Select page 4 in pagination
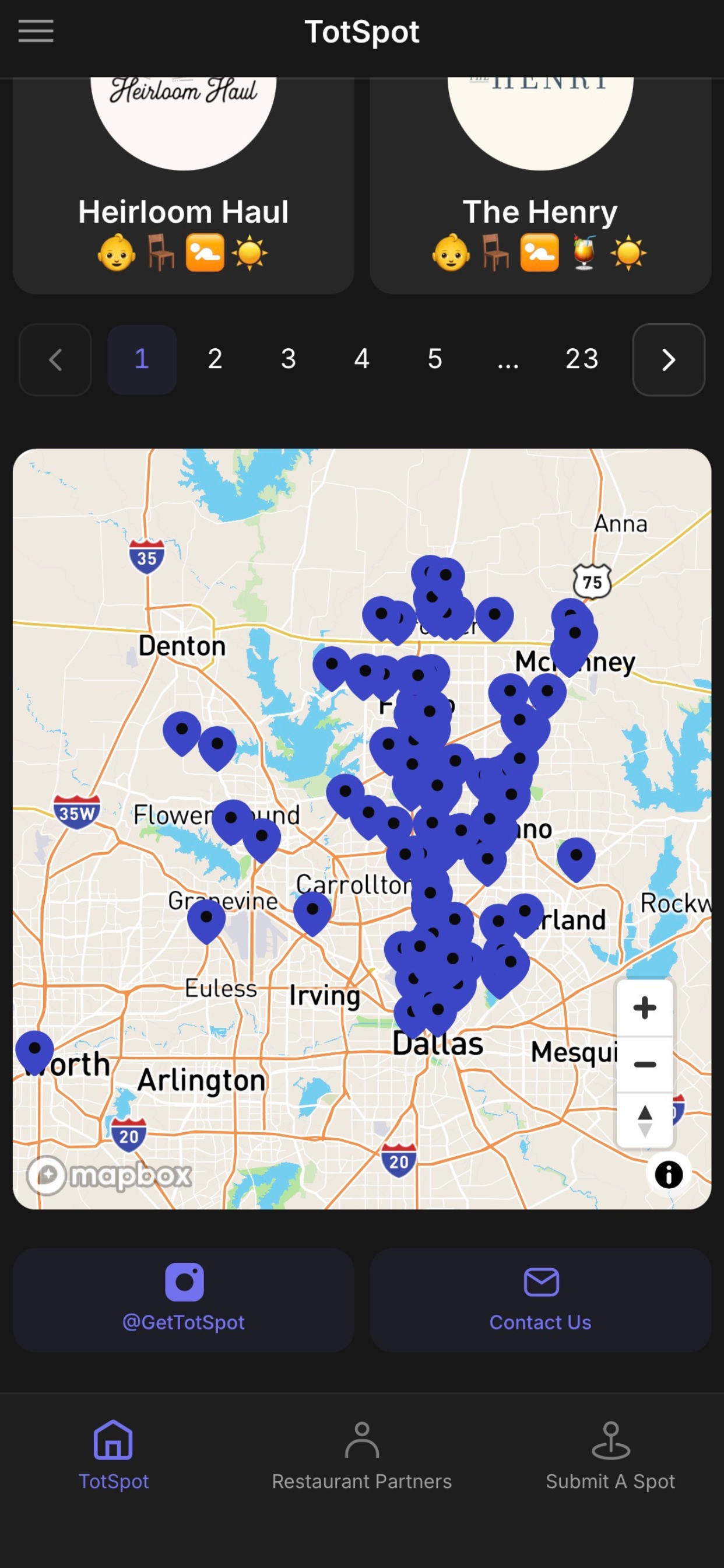Image resolution: width=724 pixels, height=1568 pixels. tap(362, 359)
